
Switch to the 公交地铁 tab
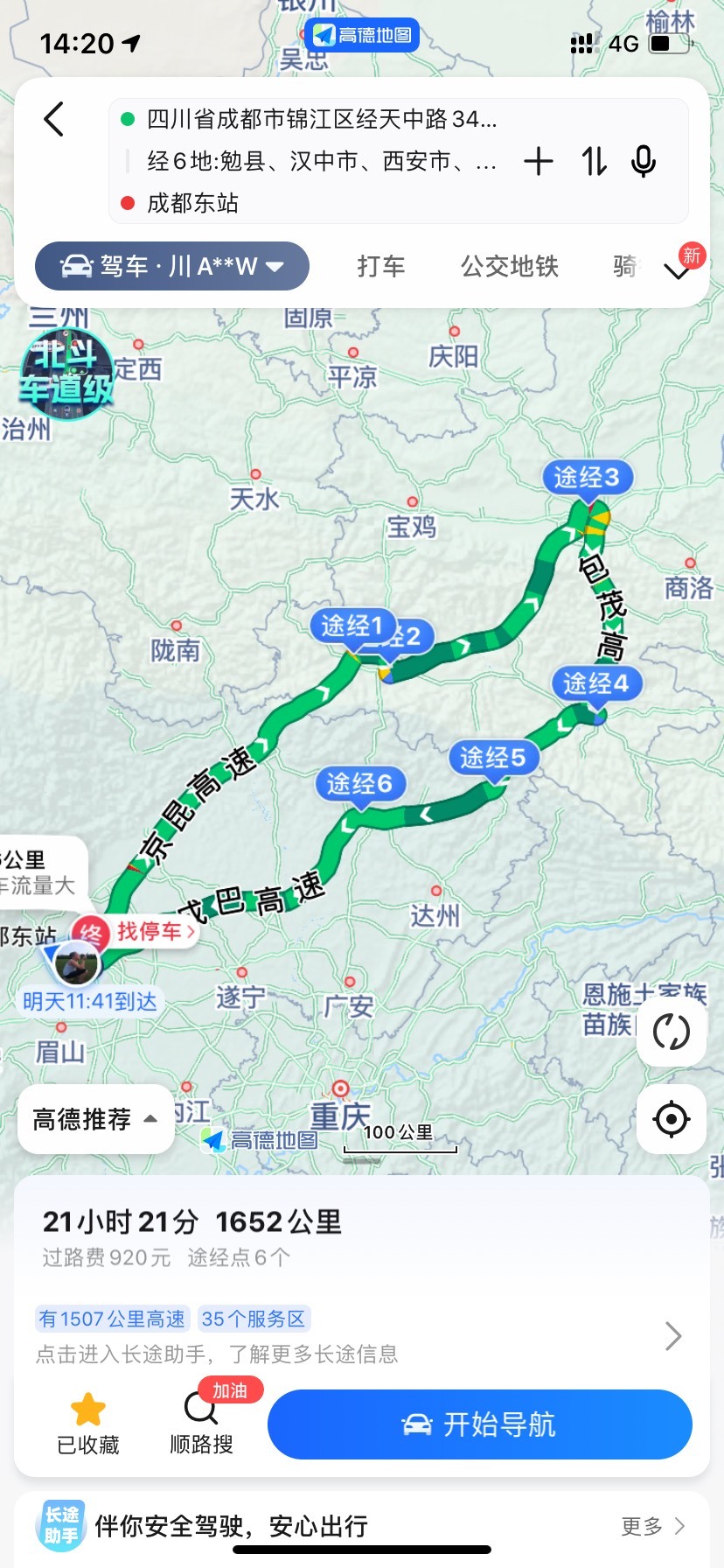tap(510, 266)
